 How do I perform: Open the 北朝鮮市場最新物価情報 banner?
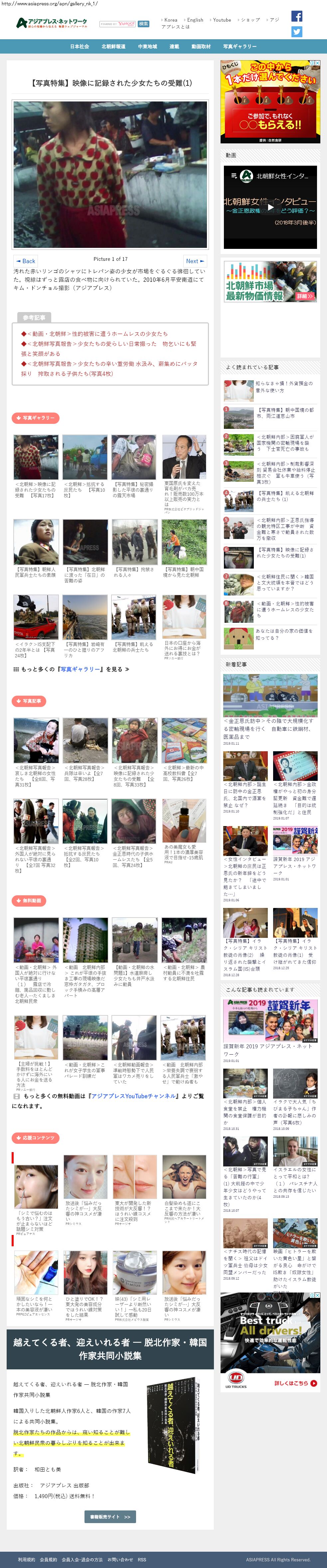pos(270,282)
